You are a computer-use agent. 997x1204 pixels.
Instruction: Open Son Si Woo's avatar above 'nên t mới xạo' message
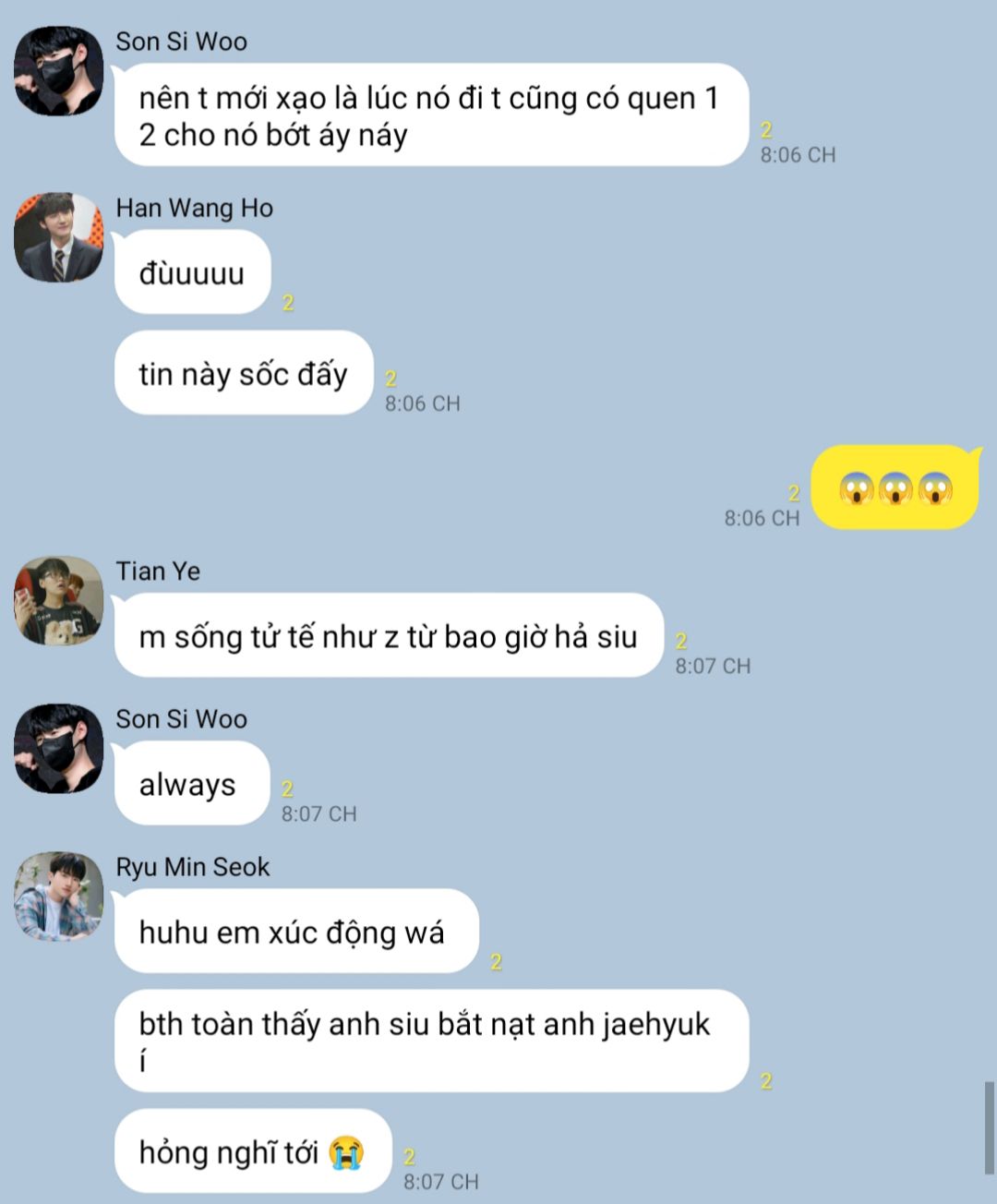(58, 71)
